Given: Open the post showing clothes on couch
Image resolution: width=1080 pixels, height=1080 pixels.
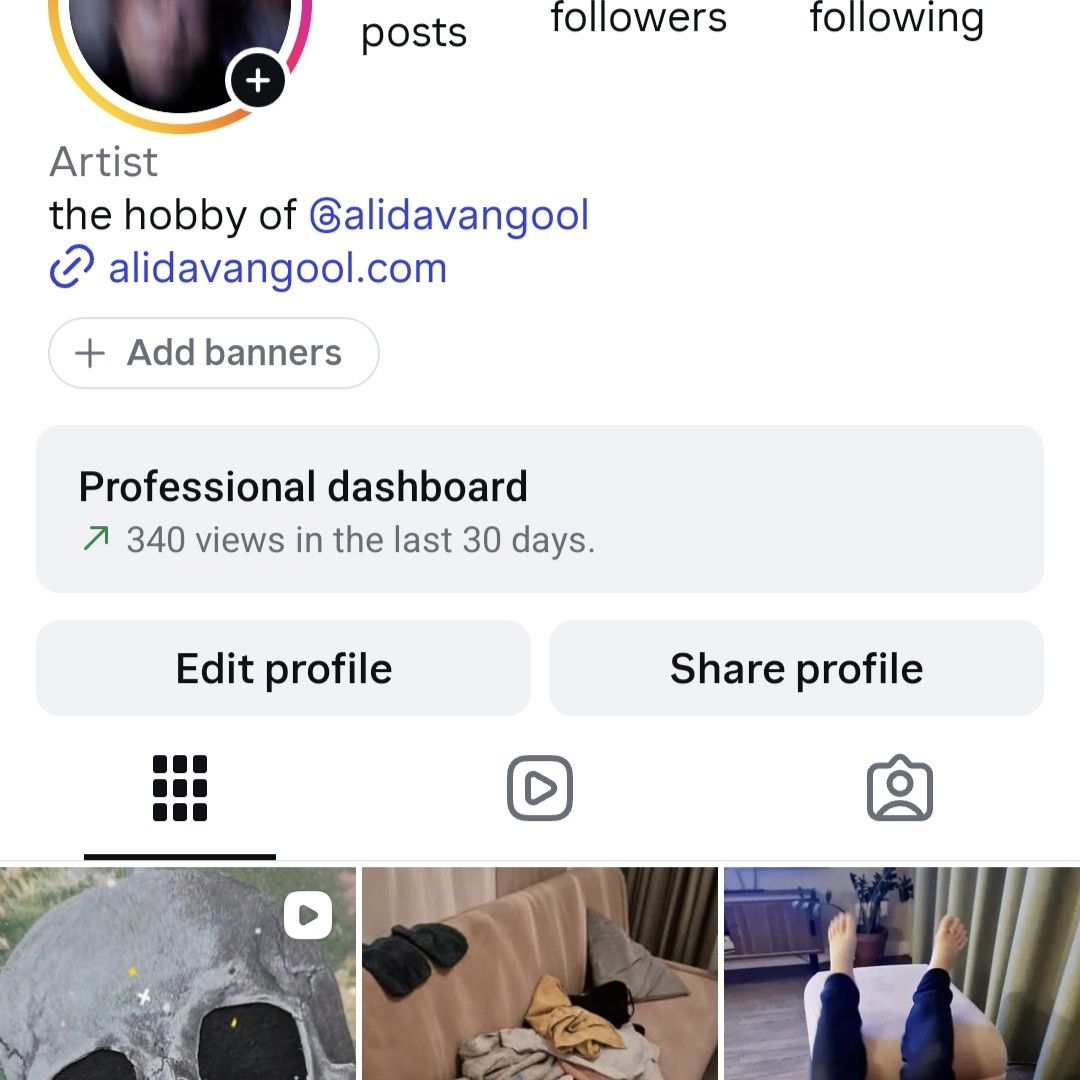Looking at the screenshot, I should 540,975.
